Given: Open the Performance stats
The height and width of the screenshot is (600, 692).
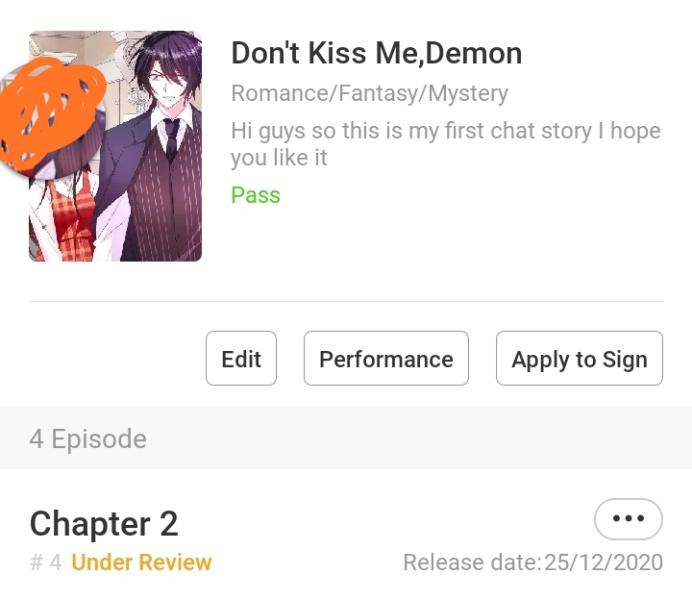Looking at the screenshot, I should tap(386, 359).
